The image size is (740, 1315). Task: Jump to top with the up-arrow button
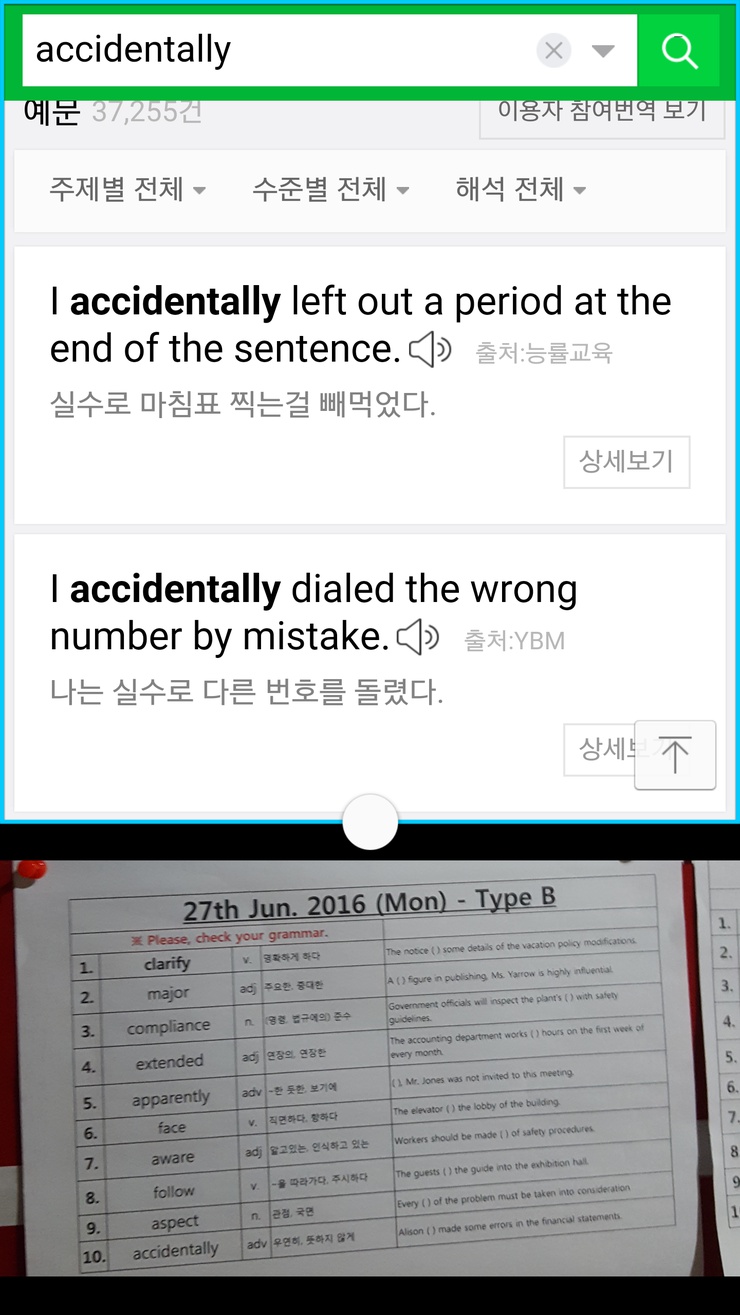[x=675, y=755]
